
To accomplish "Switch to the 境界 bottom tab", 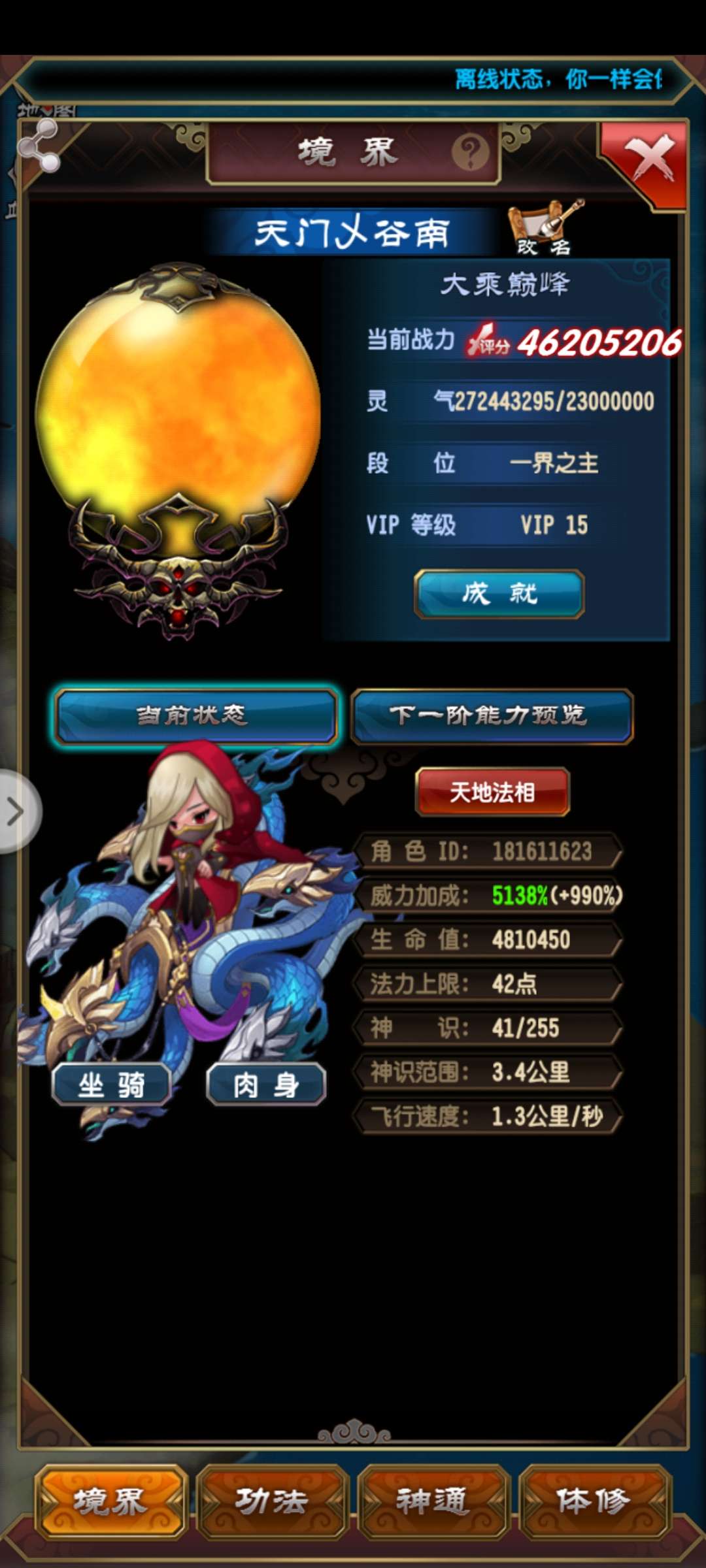I will coord(110,1501).
